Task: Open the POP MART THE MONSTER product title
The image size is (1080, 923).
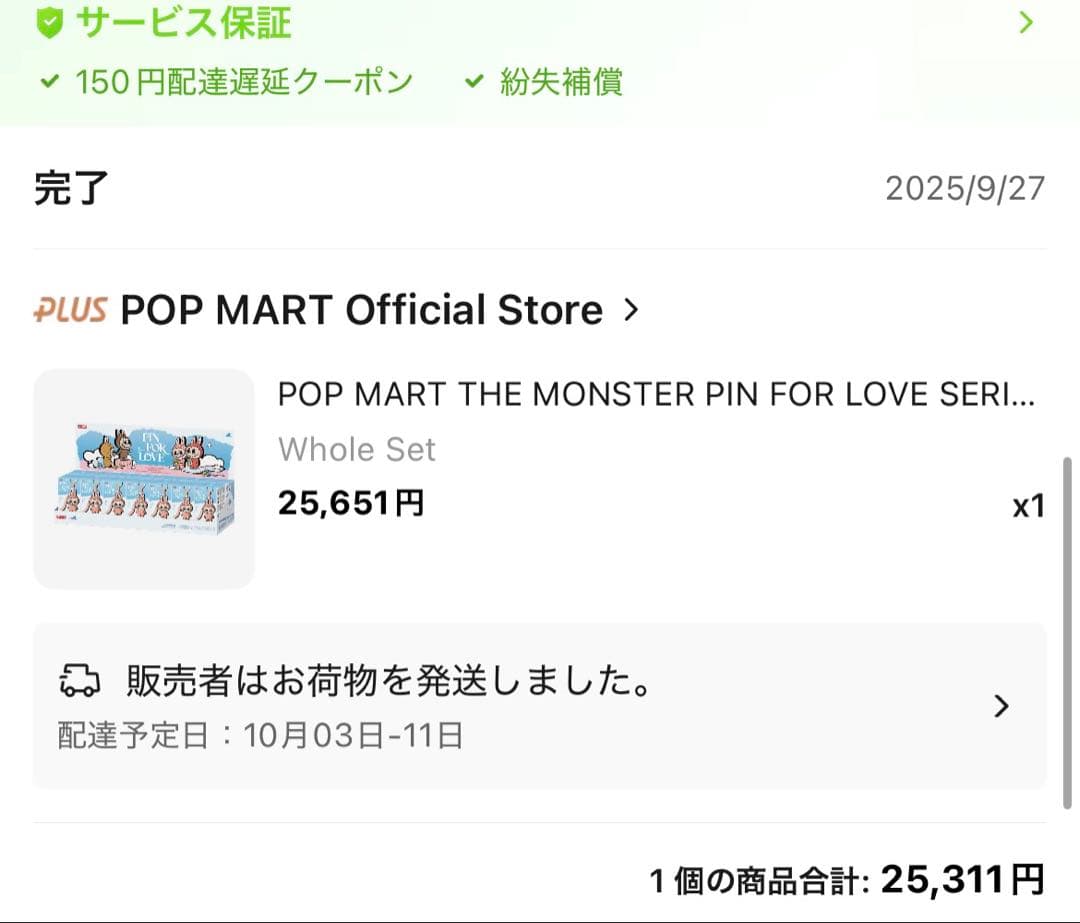Action: click(x=656, y=395)
